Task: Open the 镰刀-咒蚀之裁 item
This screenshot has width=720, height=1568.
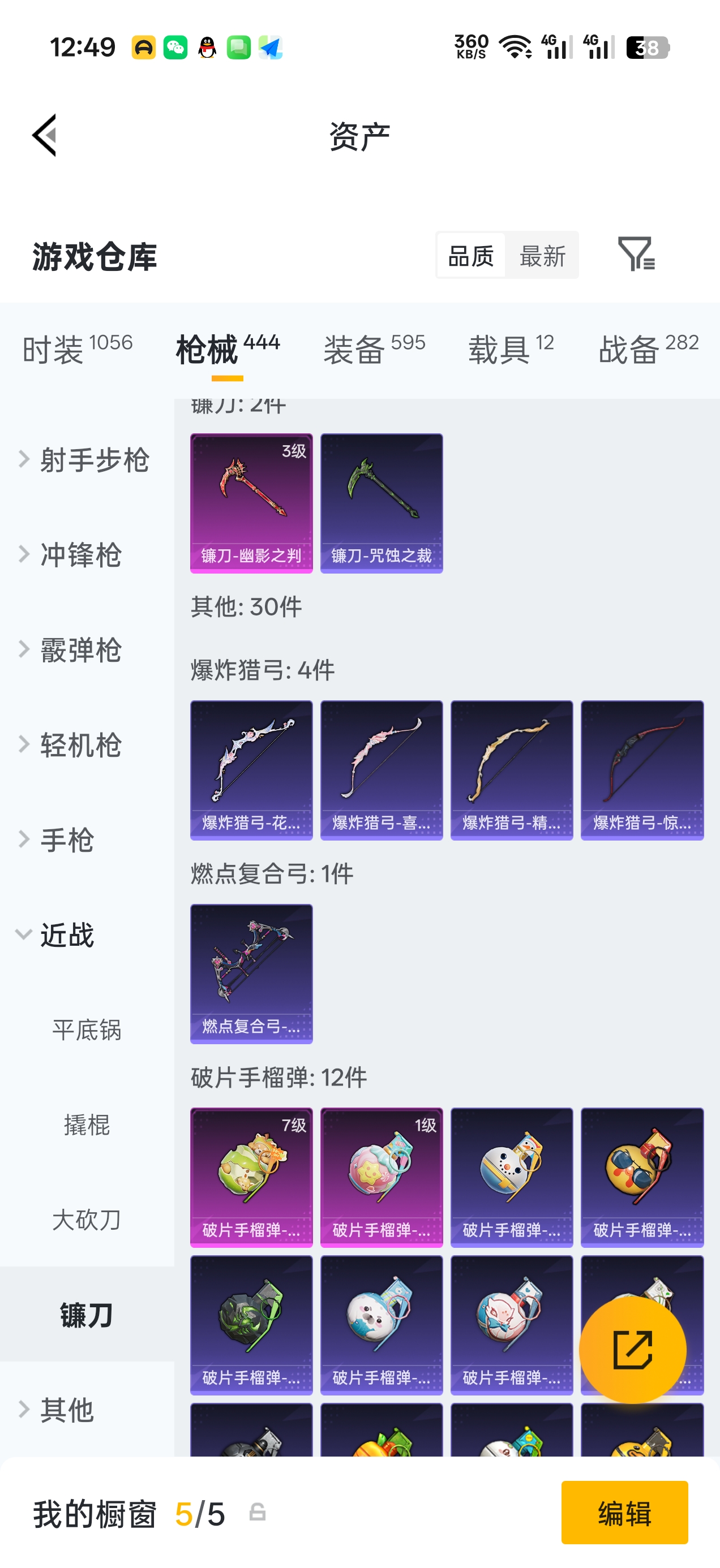Action: pos(382,503)
